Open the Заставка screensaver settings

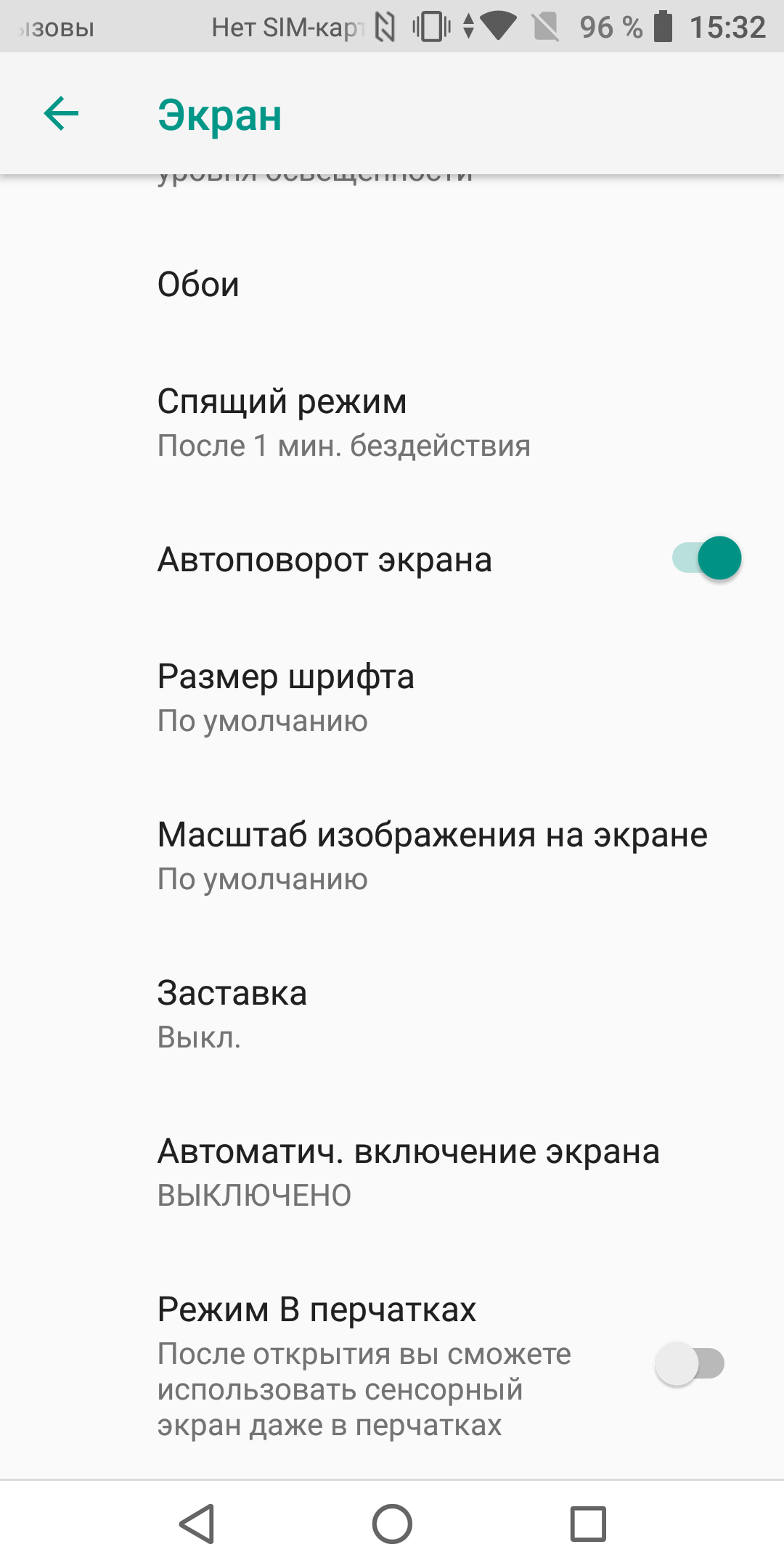(x=232, y=1013)
